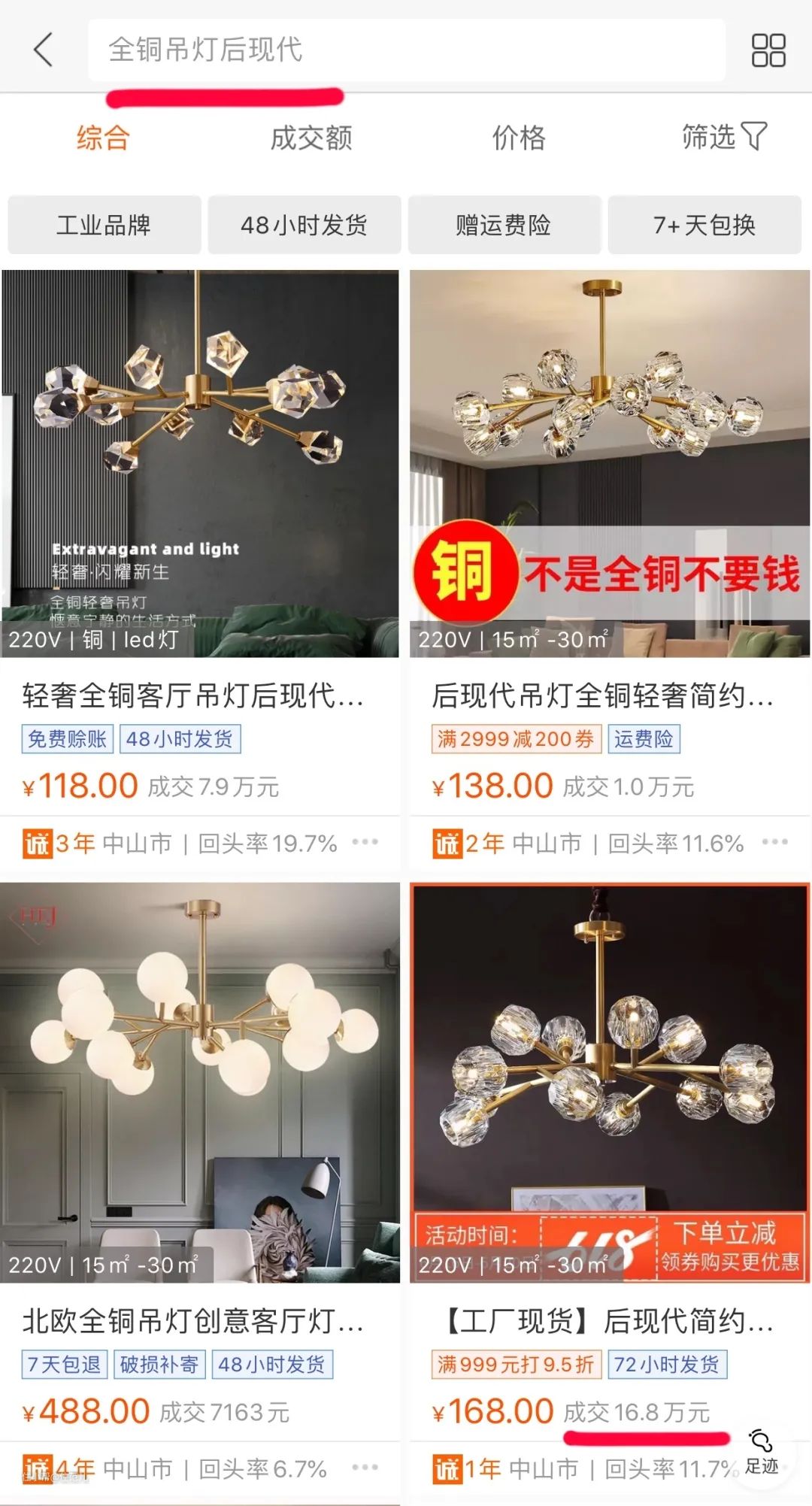Open the 足迹 browsing history button
The image size is (812, 1506).
click(762, 1452)
